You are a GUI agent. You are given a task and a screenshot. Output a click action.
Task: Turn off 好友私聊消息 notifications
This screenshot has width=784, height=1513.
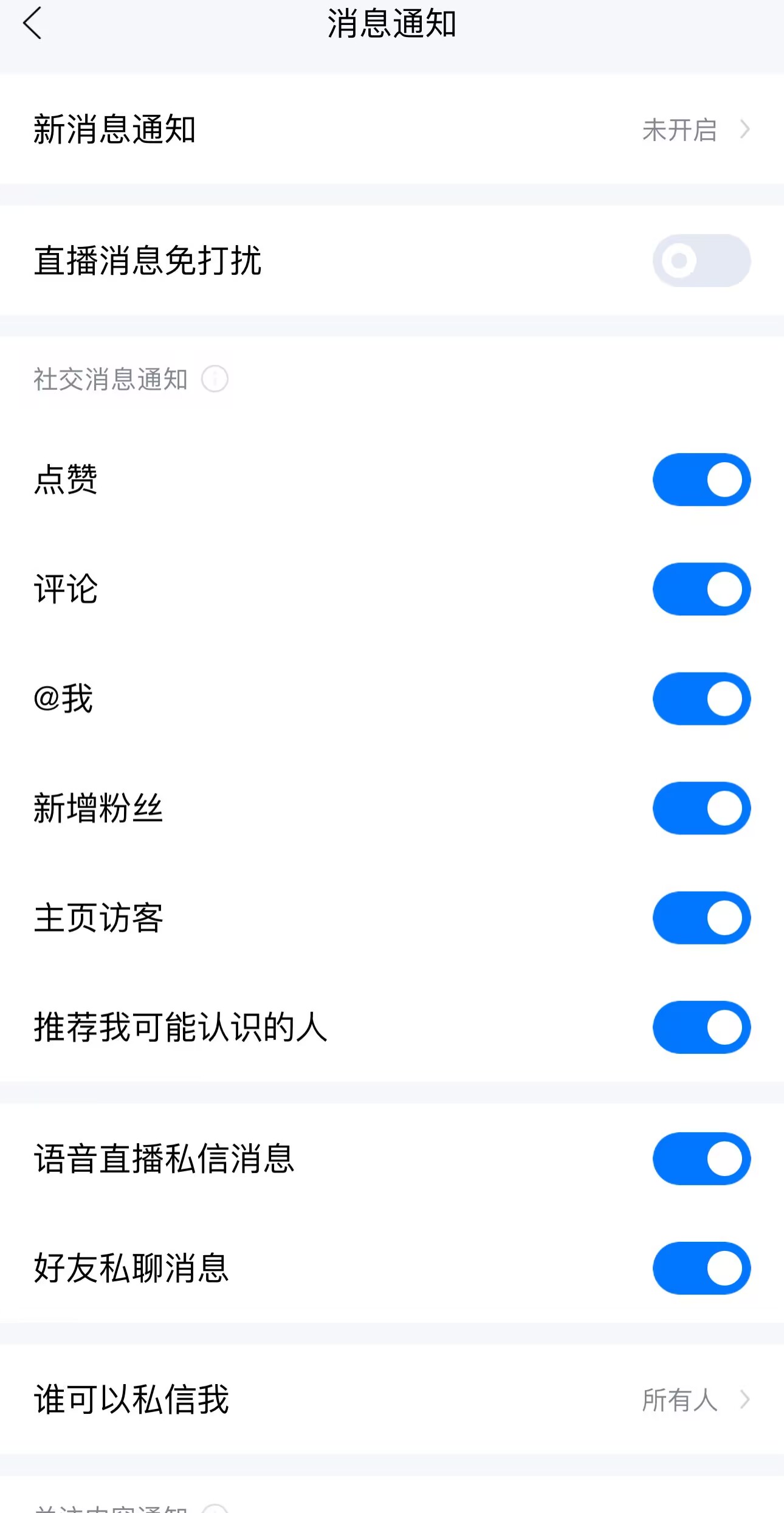pos(701,1268)
